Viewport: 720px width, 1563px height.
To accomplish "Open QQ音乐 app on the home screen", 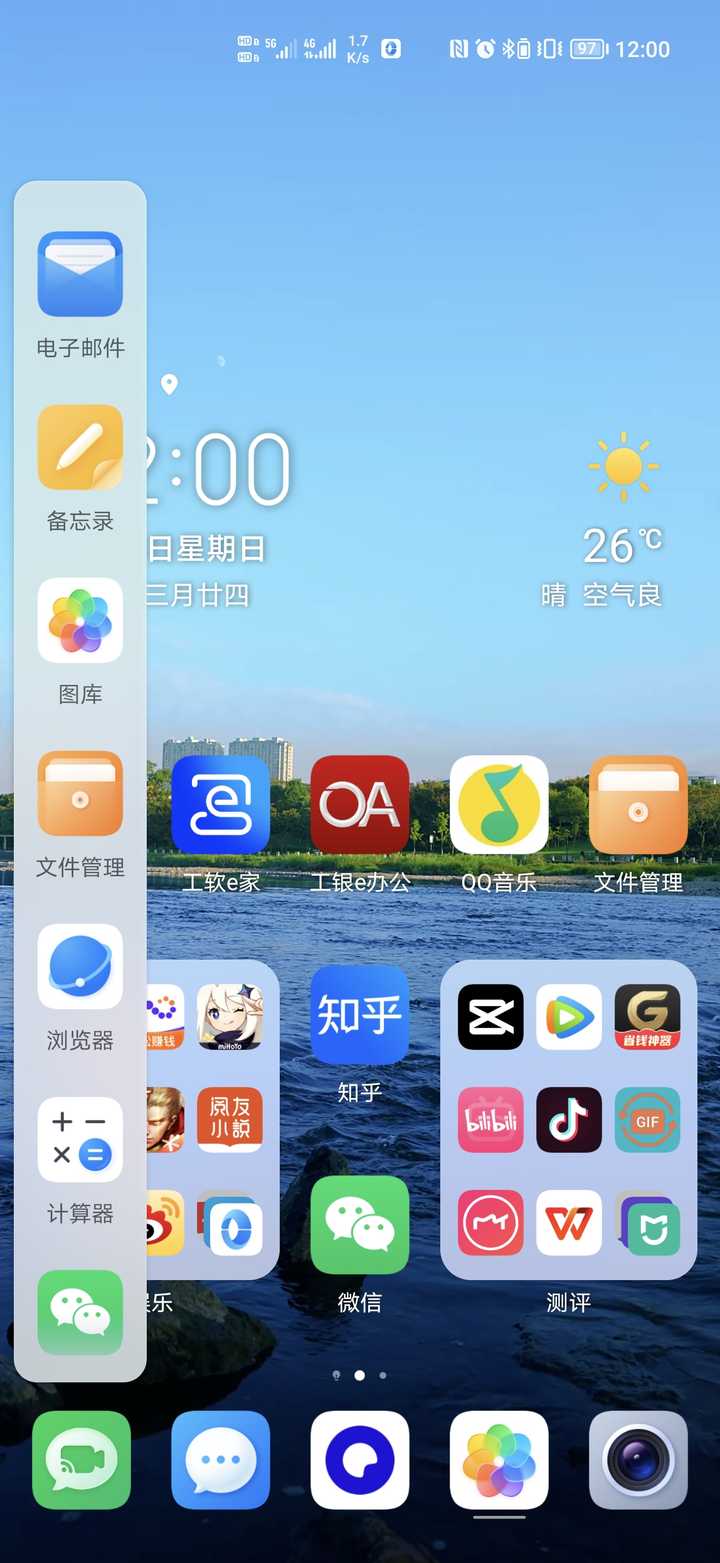I will (x=498, y=806).
